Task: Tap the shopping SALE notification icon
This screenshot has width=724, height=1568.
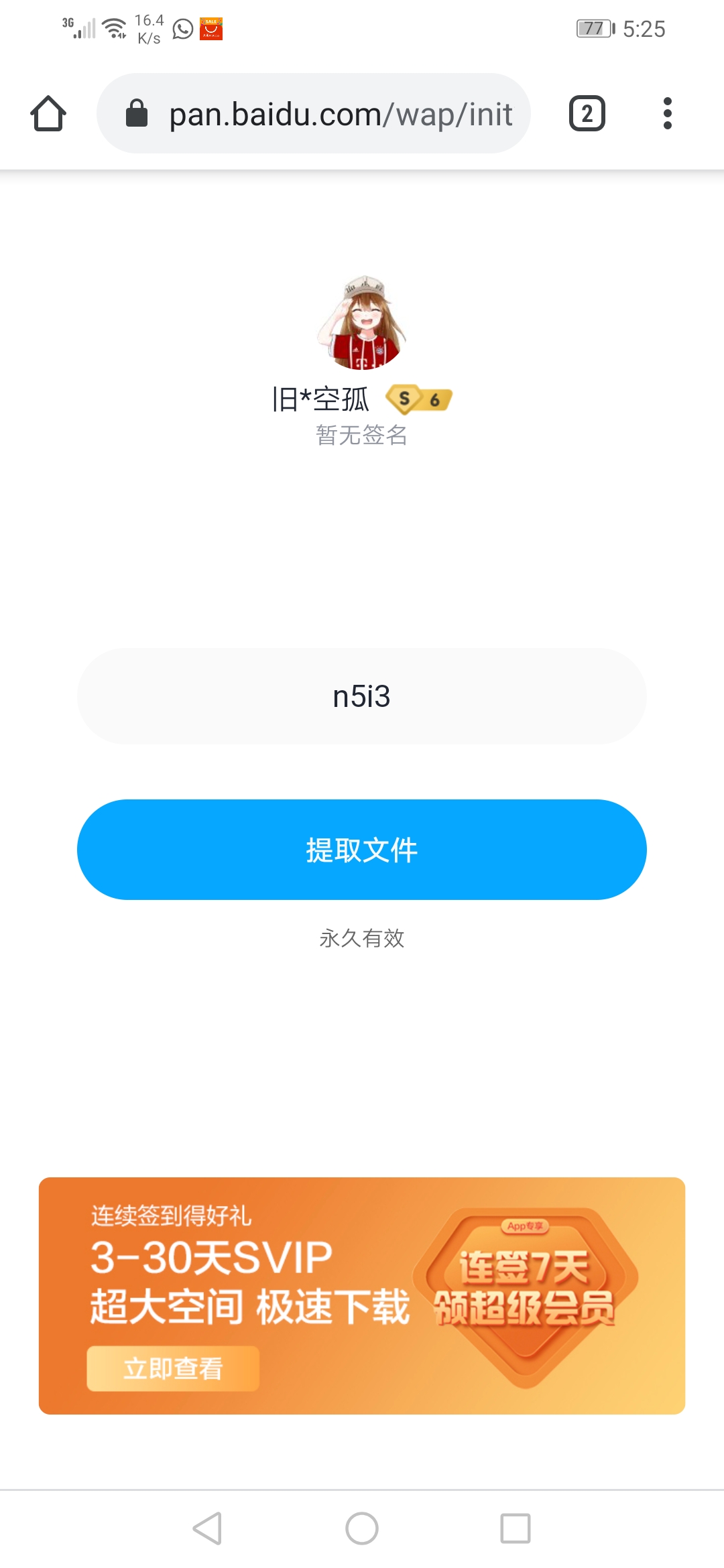Action: pos(212,29)
